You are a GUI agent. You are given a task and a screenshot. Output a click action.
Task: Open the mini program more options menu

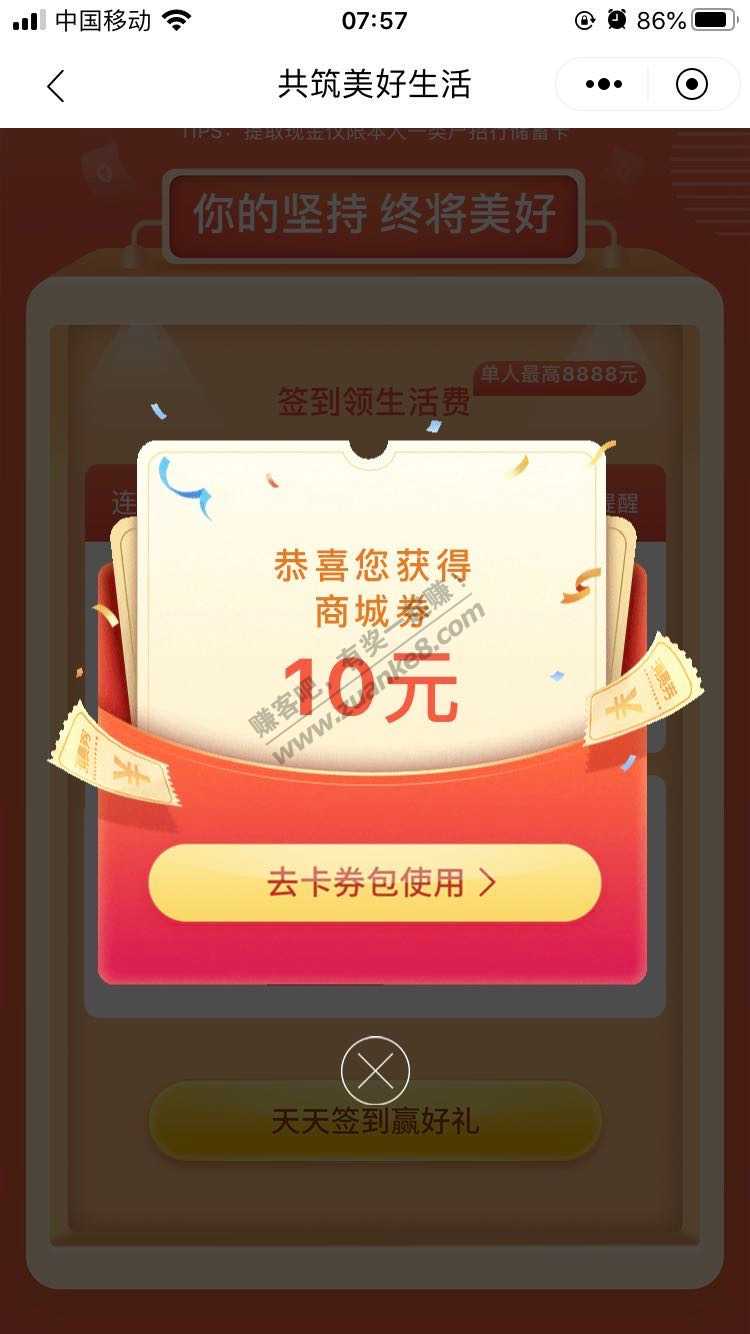click(604, 85)
